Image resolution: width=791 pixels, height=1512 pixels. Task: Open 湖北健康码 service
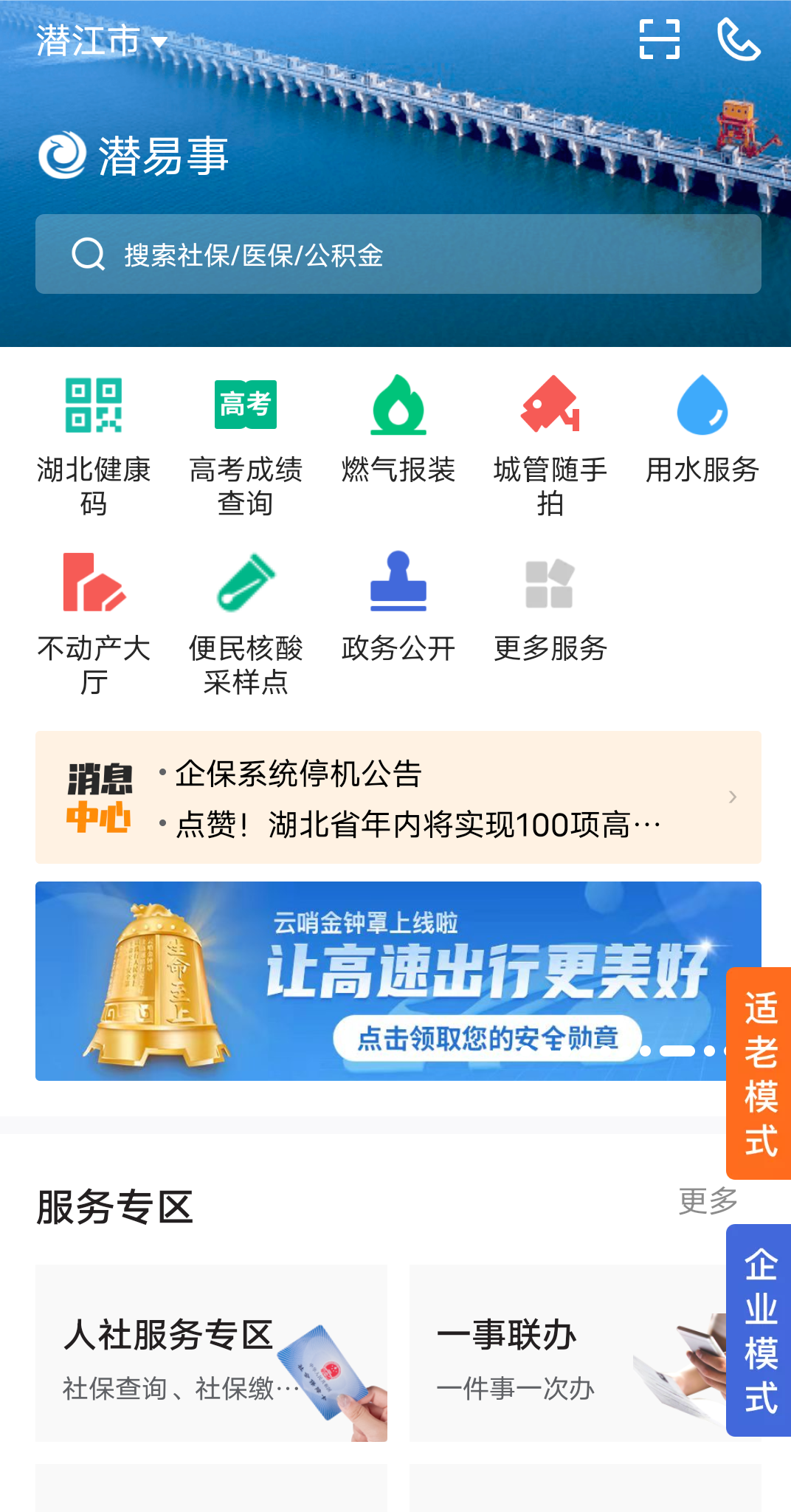click(x=94, y=444)
